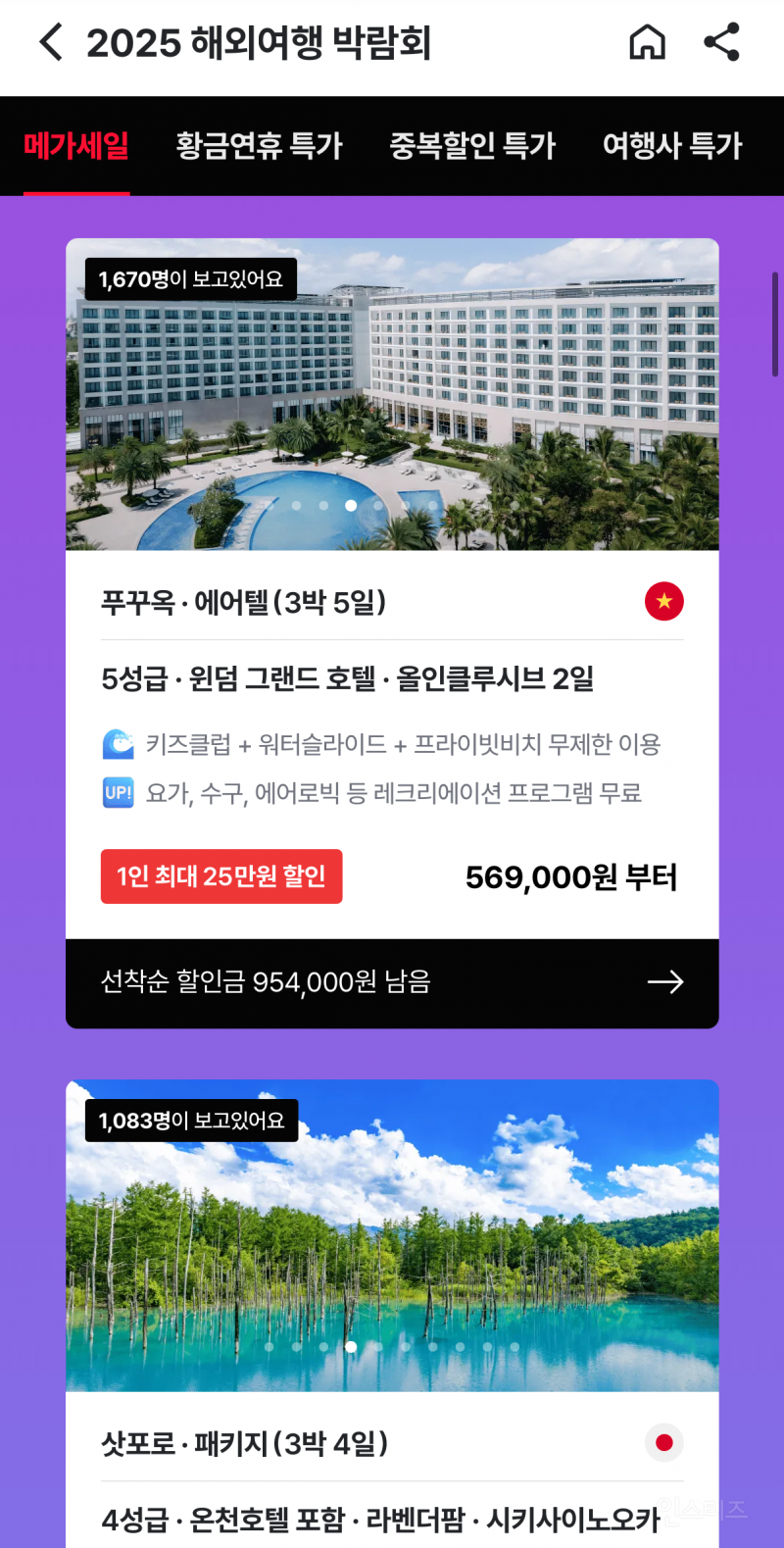This screenshot has height=1548, width=784.
Task: Open 선착순 할인금 954,000원 남음 arrow bar
Action: click(x=392, y=982)
